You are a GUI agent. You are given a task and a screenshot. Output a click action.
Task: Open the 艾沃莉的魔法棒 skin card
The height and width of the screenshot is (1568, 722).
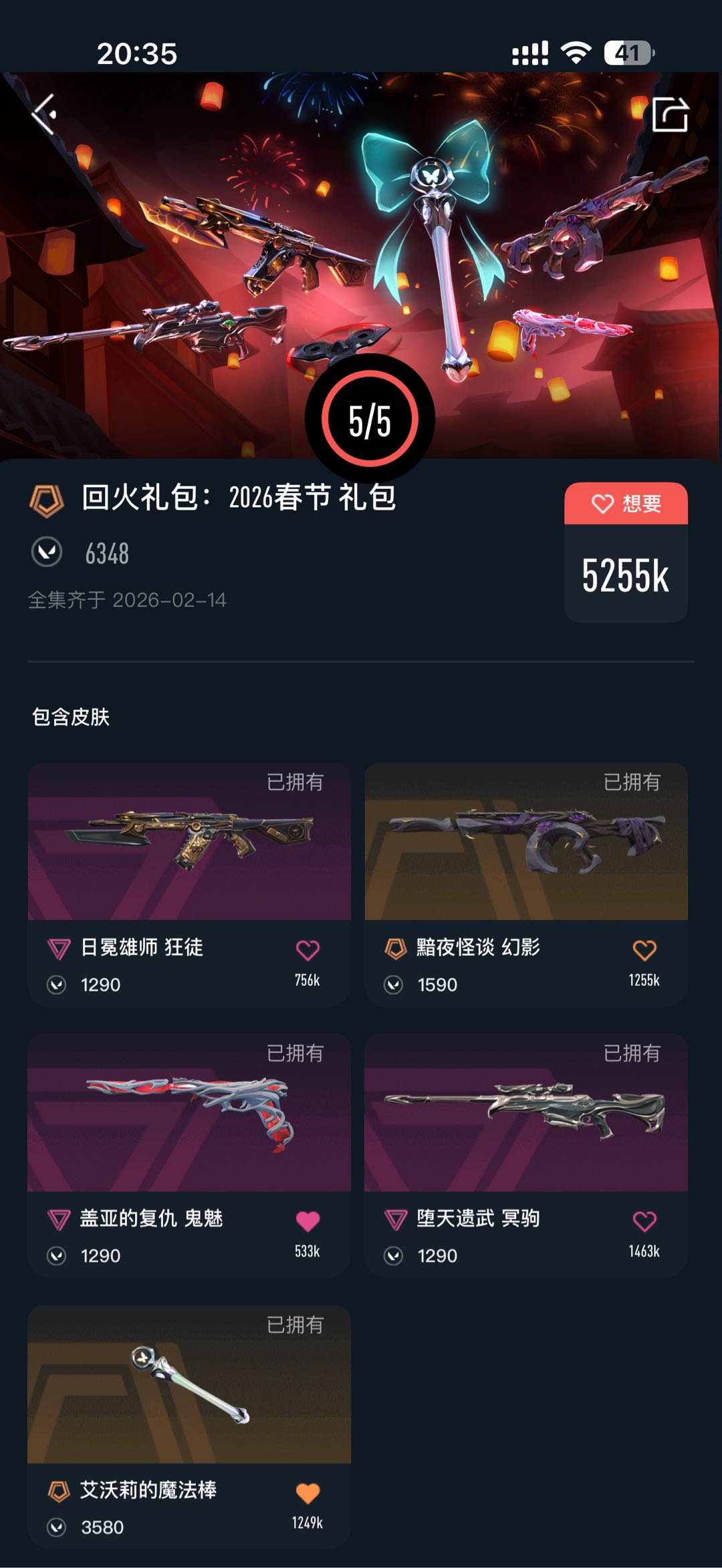189,1427
